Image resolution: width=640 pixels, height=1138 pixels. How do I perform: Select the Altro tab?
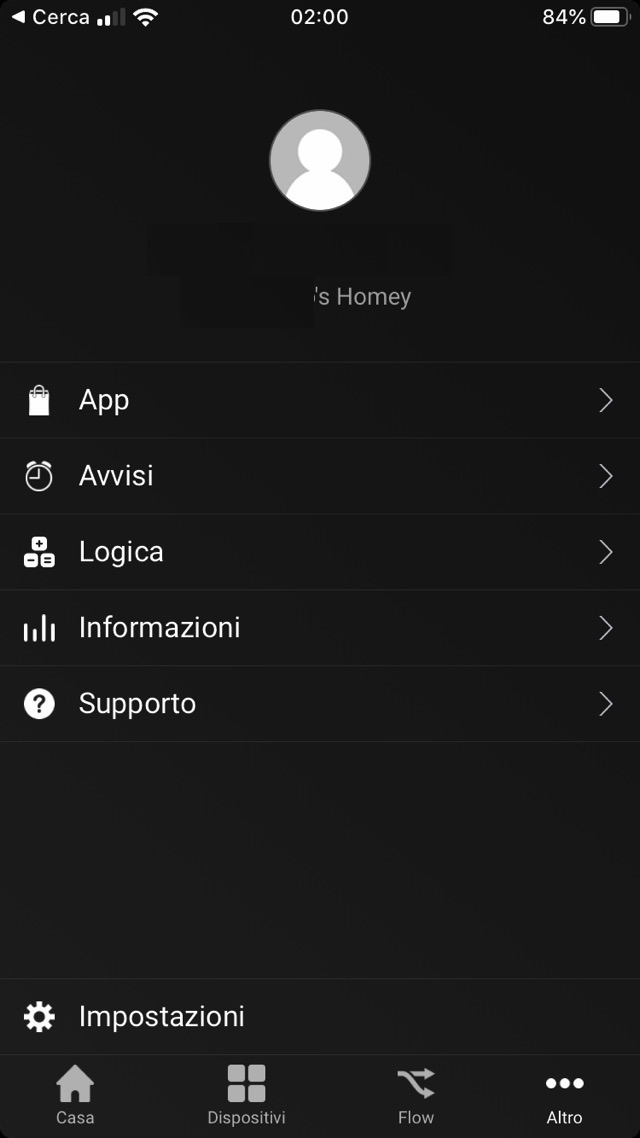click(x=564, y=1096)
